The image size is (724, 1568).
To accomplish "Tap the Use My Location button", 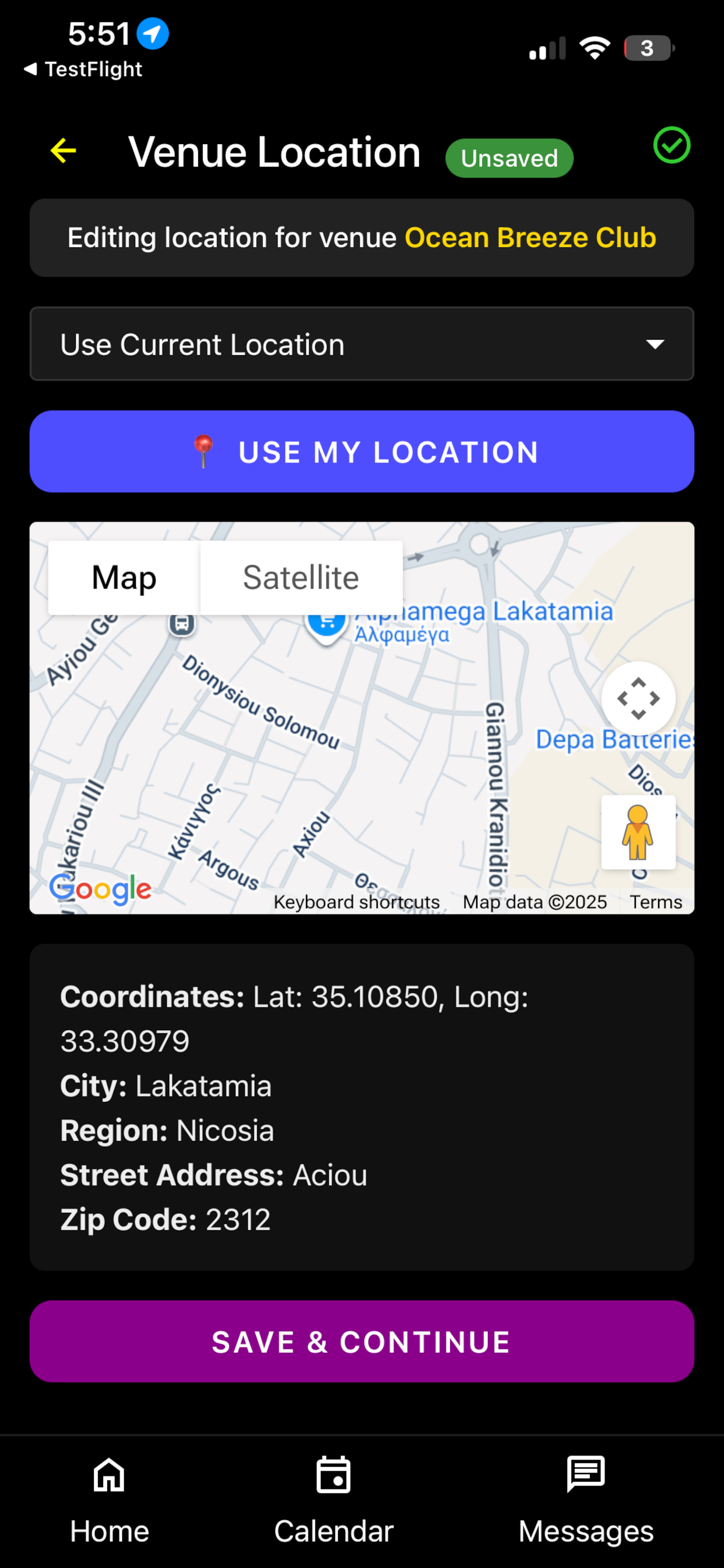I will click(x=361, y=451).
